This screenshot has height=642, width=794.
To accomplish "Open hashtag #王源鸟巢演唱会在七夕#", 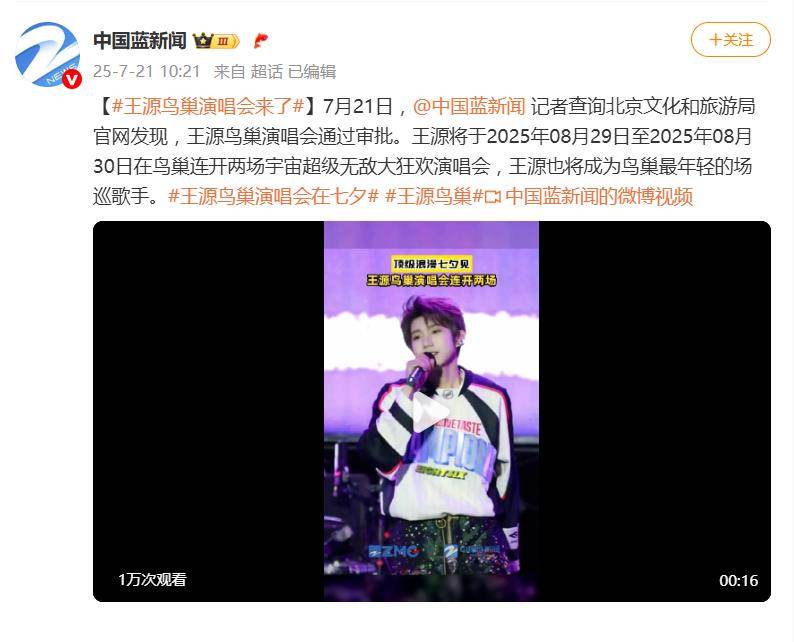I will [x=273, y=196].
